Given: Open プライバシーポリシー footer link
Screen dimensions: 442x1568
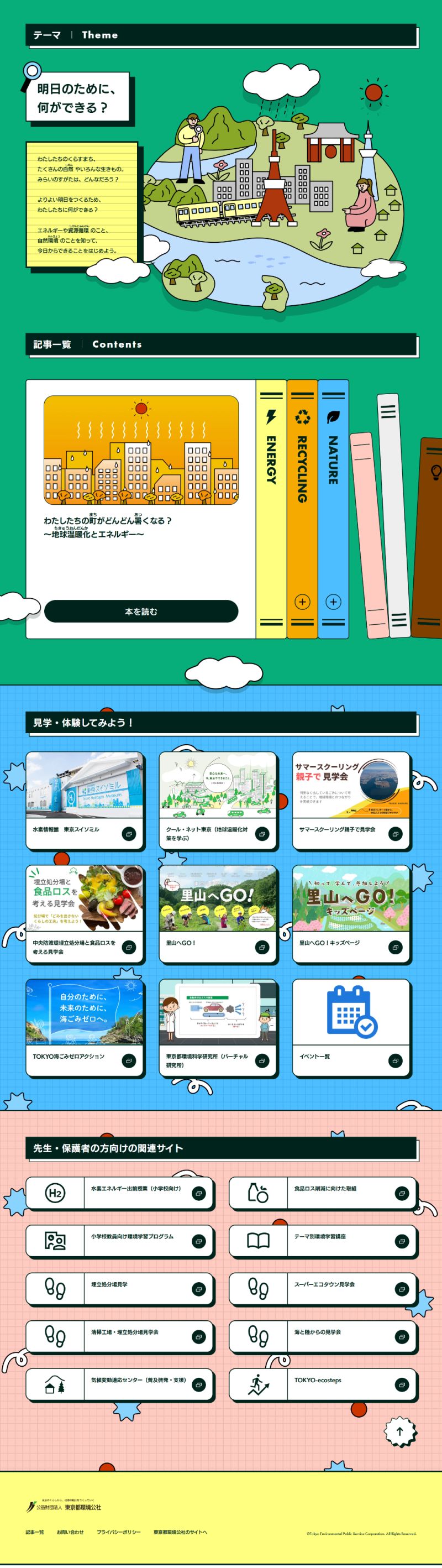Looking at the screenshot, I should [119, 1532].
